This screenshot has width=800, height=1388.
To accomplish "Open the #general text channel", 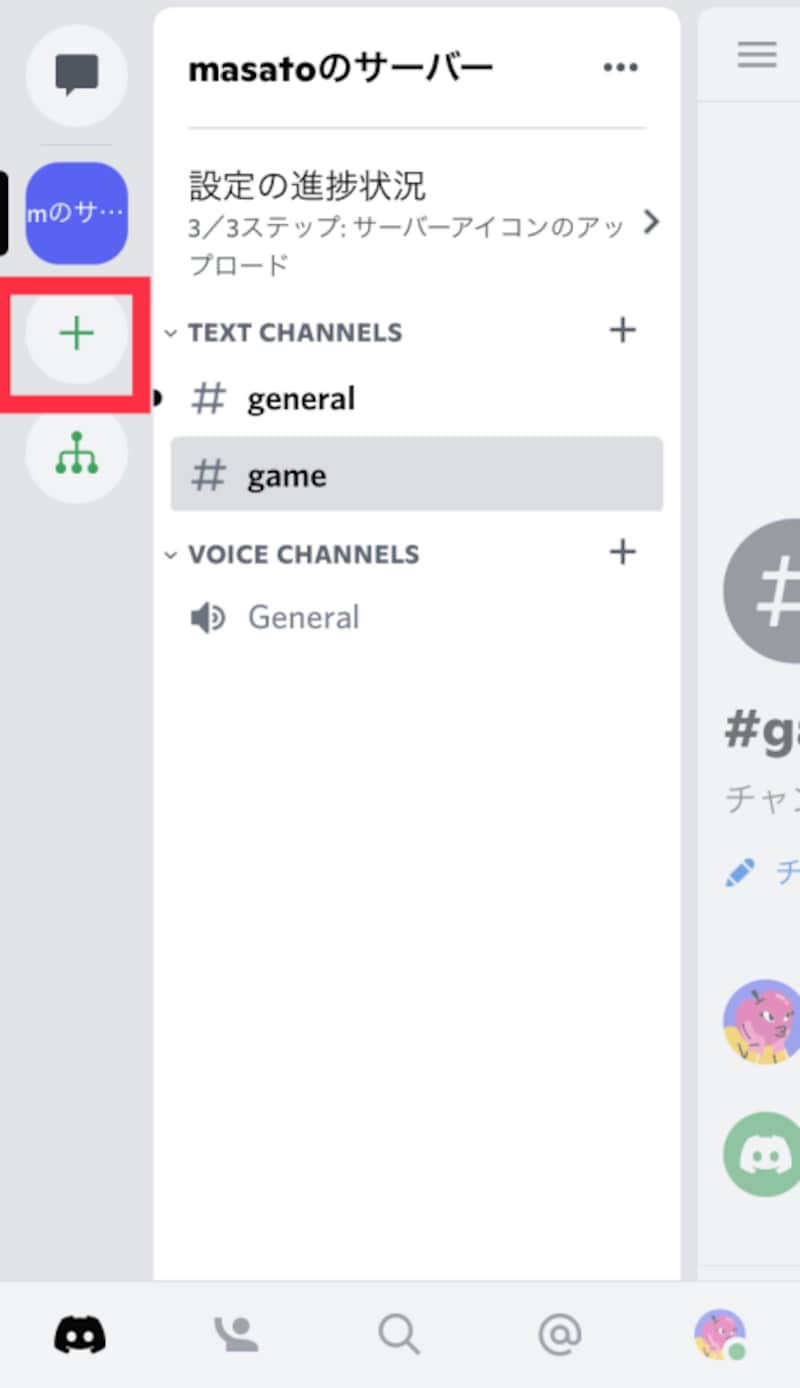I will 300,399.
